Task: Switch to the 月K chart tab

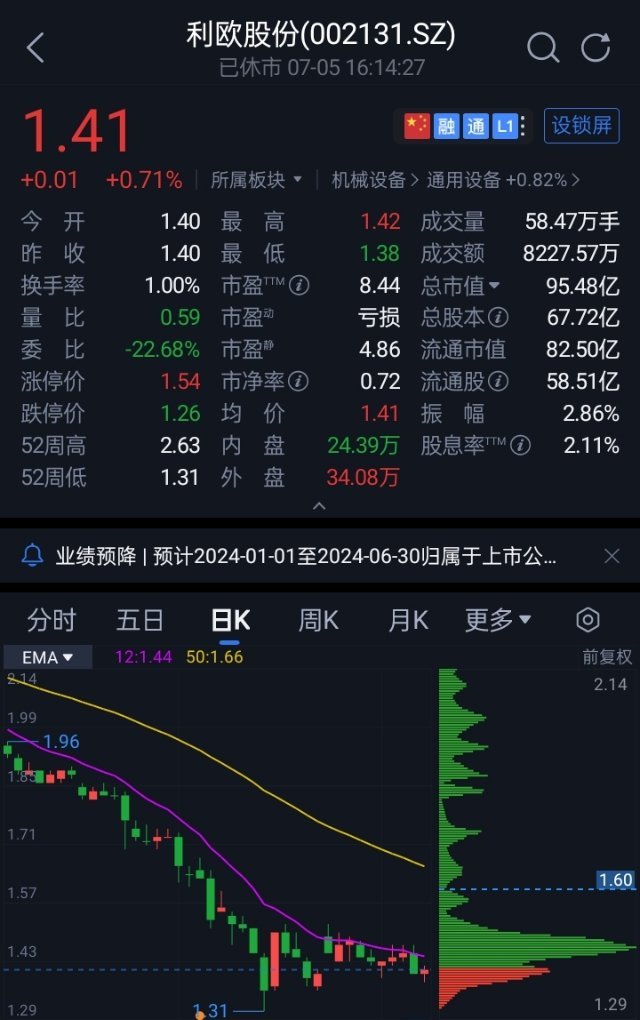Action: click(408, 620)
